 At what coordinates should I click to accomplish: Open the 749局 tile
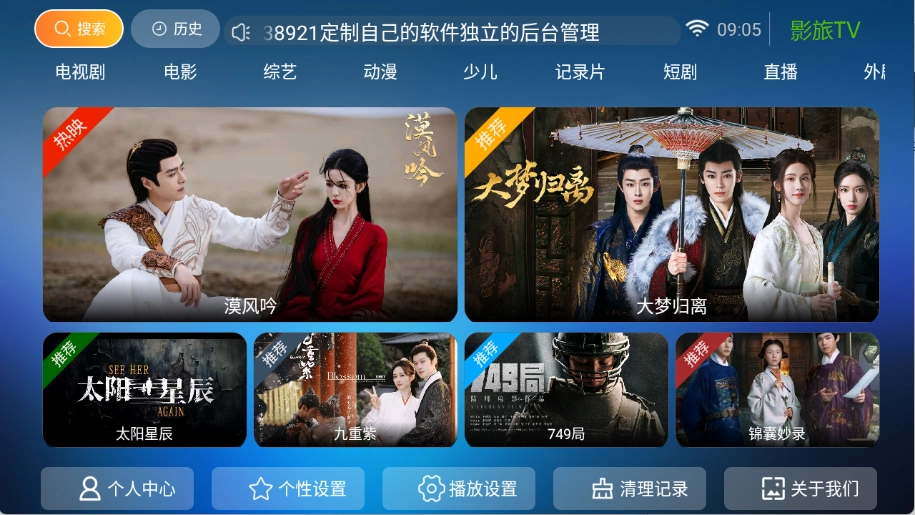[566, 389]
